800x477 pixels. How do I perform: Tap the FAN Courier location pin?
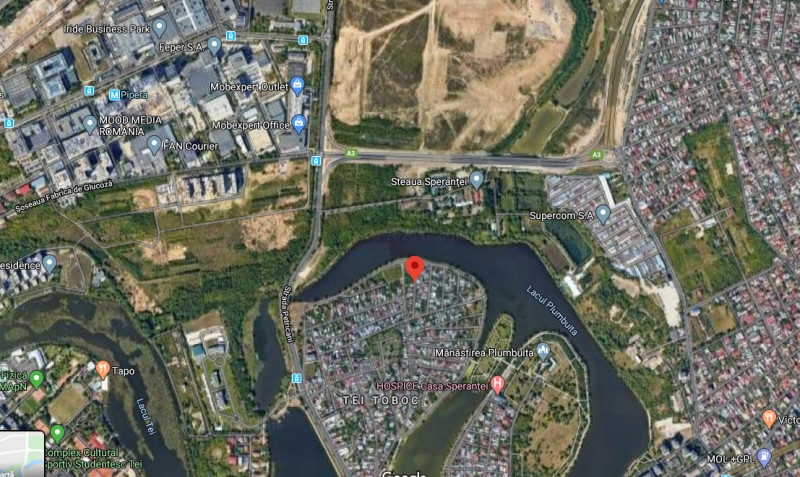point(153,143)
